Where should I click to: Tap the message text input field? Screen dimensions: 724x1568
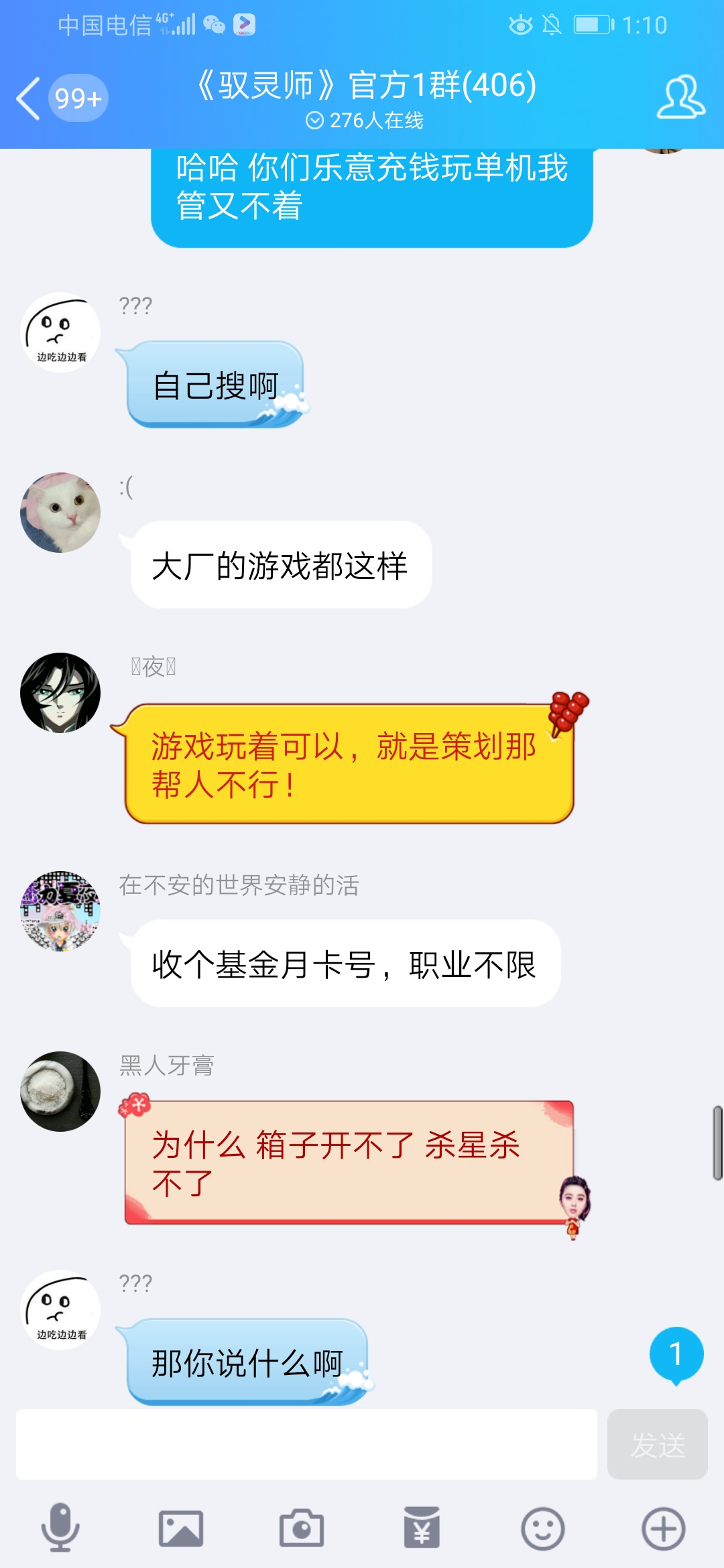point(306,1444)
